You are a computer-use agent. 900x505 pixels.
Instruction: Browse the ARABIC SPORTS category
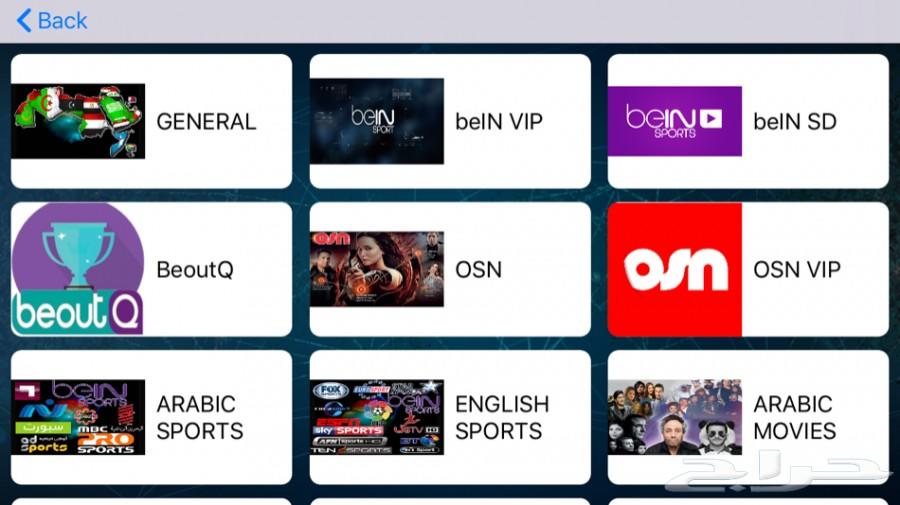point(151,417)
